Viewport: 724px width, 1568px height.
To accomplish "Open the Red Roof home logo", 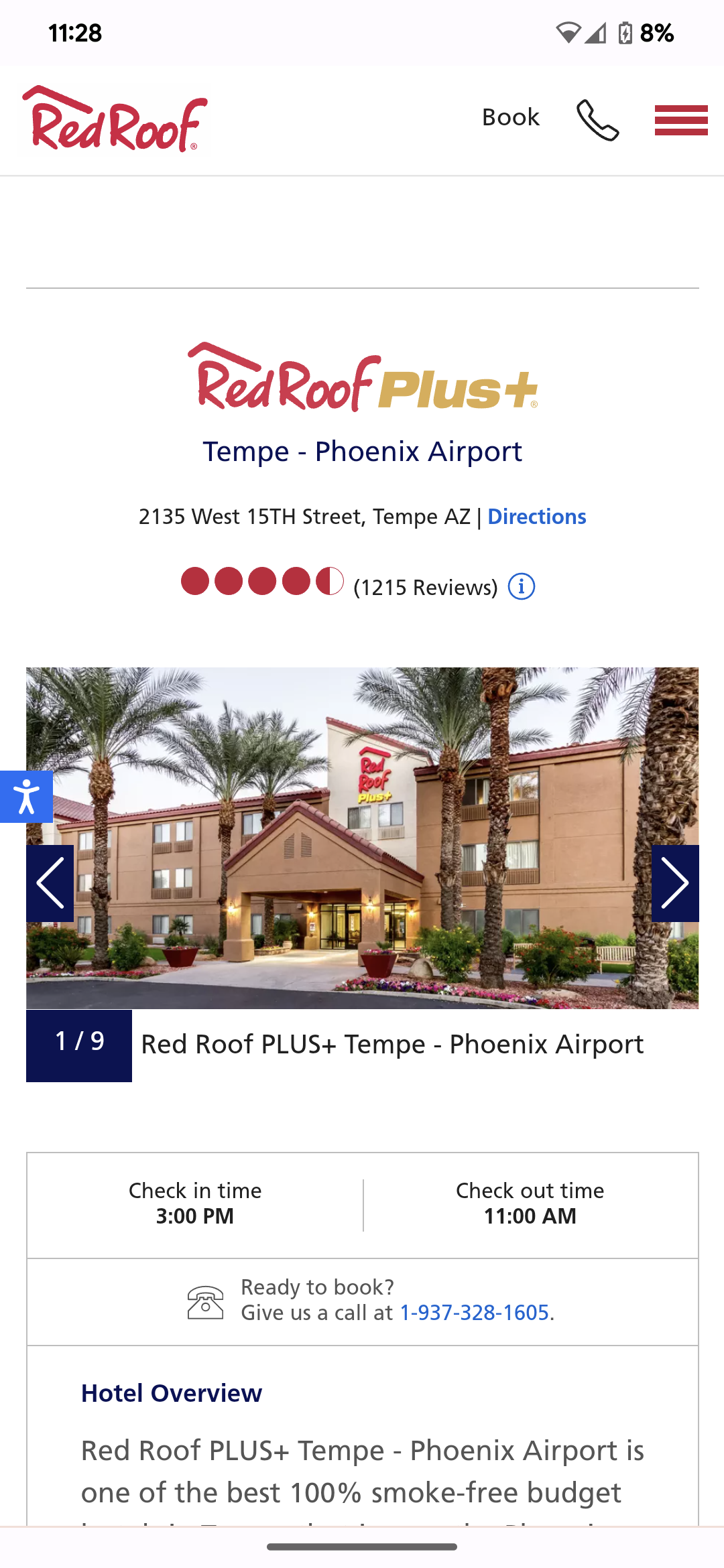I will point(115,120).
